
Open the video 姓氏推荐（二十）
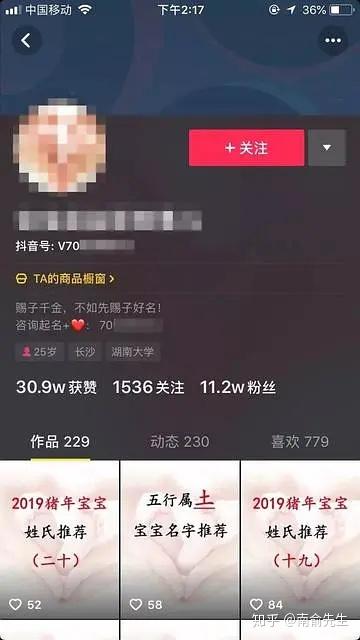click(59, 539)
